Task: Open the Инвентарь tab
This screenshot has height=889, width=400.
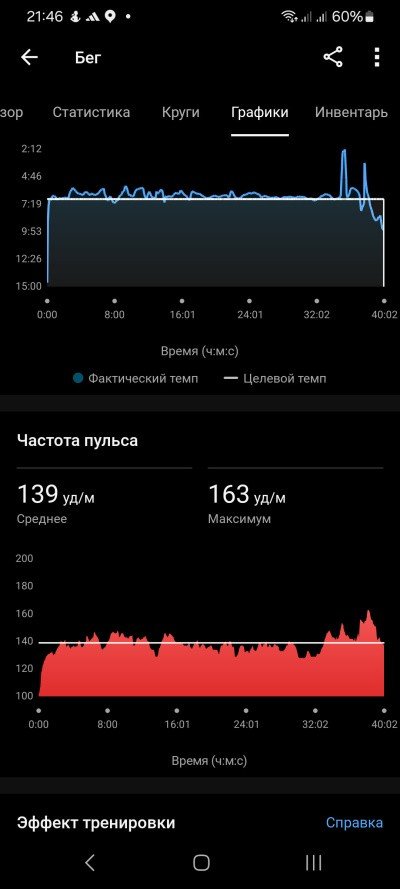Action: tap(351, 112)
